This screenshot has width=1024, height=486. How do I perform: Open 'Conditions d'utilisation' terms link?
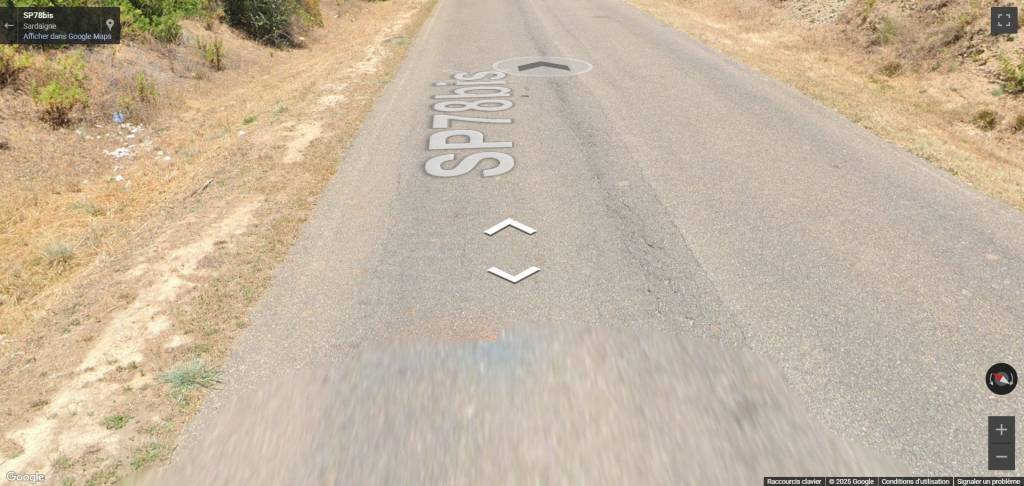click(915, 481)
